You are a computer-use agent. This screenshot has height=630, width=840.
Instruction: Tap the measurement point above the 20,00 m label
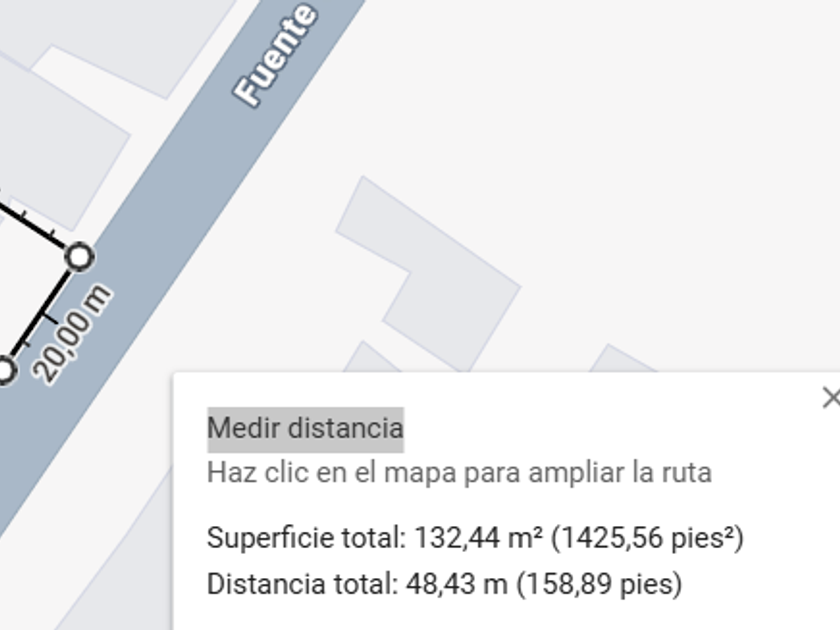pyautogui.click(x=80, y=257)
